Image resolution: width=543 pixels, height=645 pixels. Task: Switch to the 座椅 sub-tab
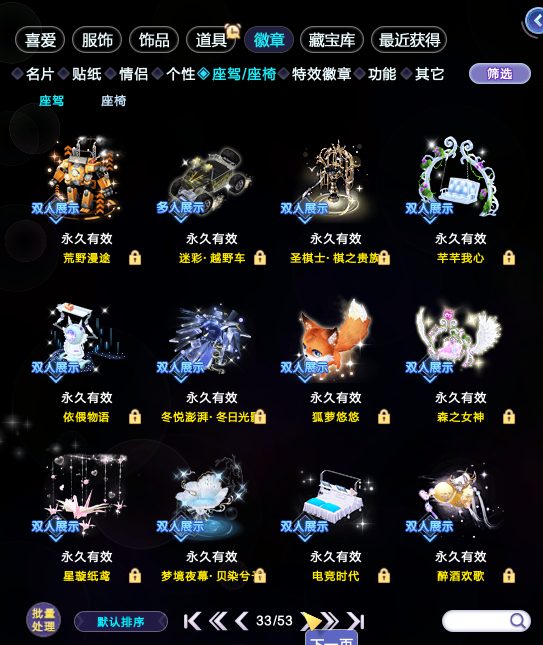pos(114,100)
